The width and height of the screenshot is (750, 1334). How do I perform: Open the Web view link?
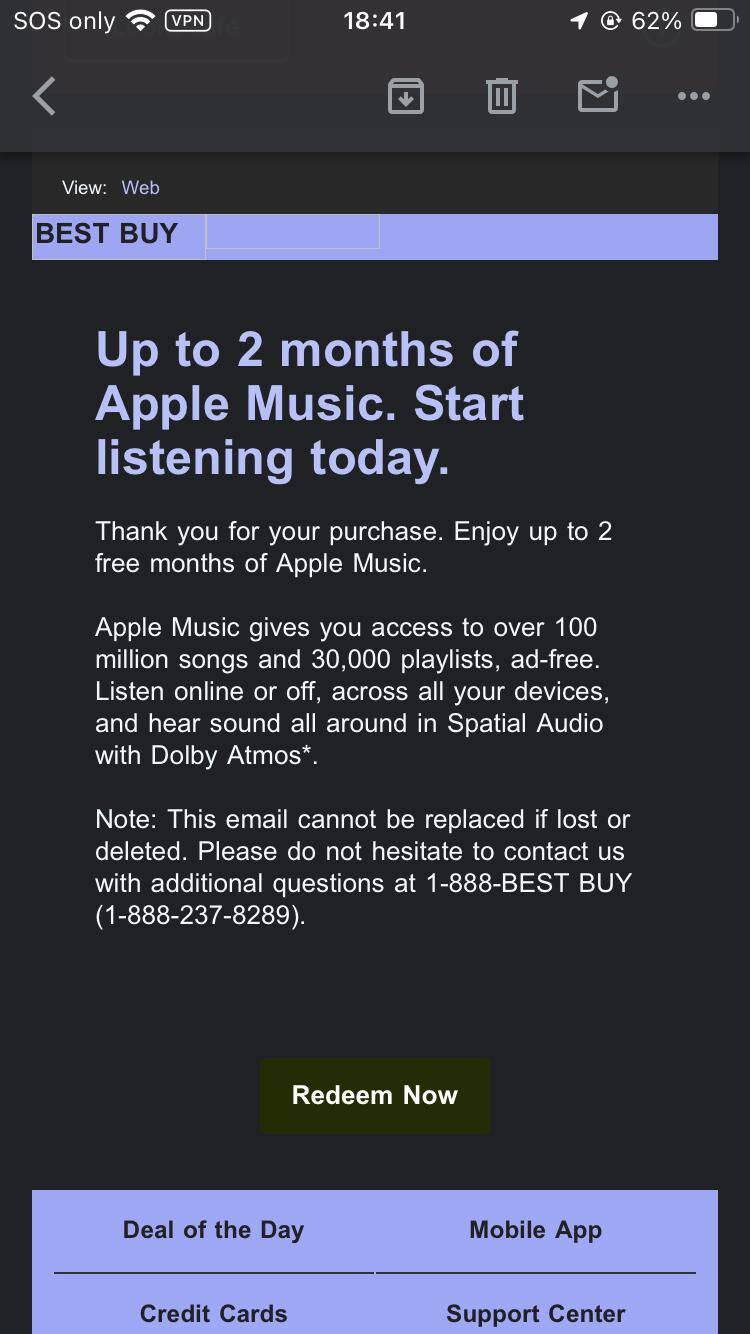click(x=140, y=188)
